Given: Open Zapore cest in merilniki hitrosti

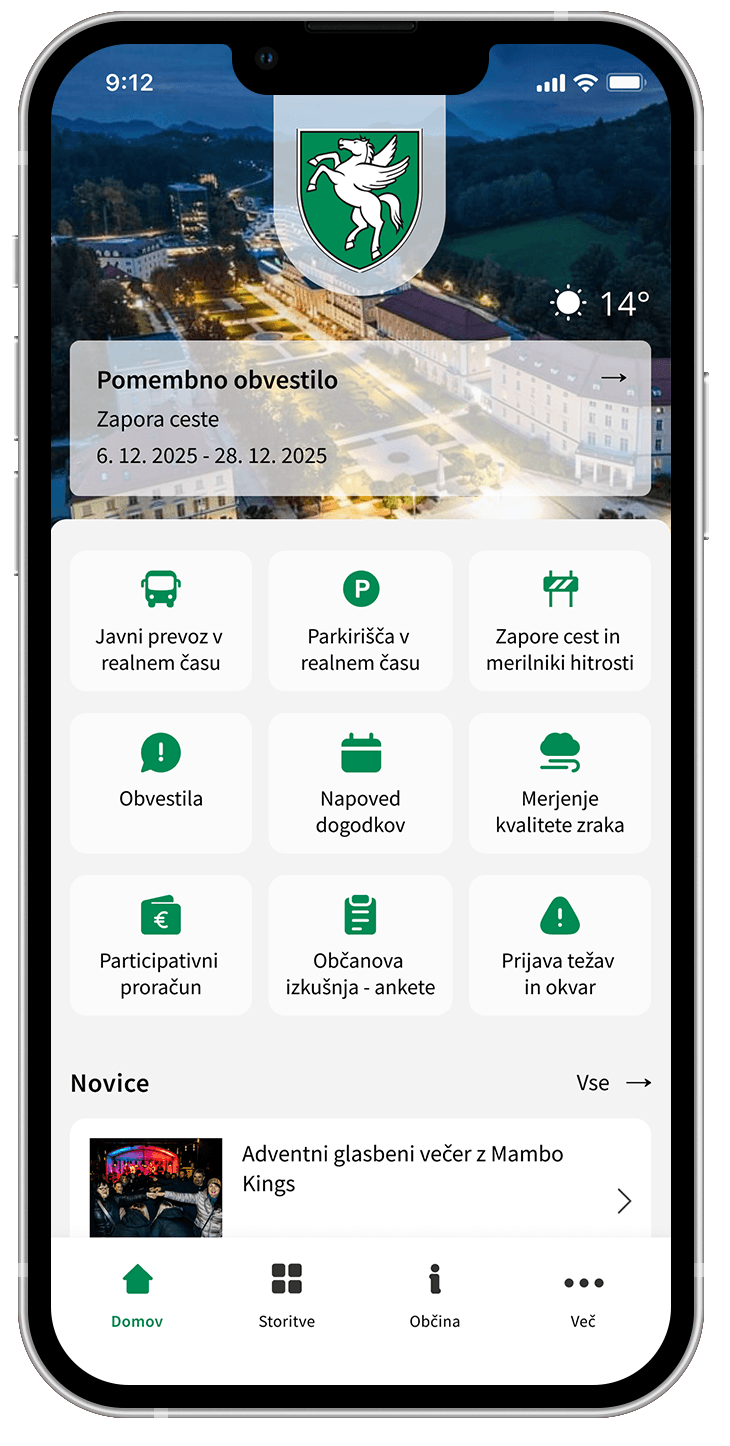Looking at the screenshot, I should tap(559, 620).
